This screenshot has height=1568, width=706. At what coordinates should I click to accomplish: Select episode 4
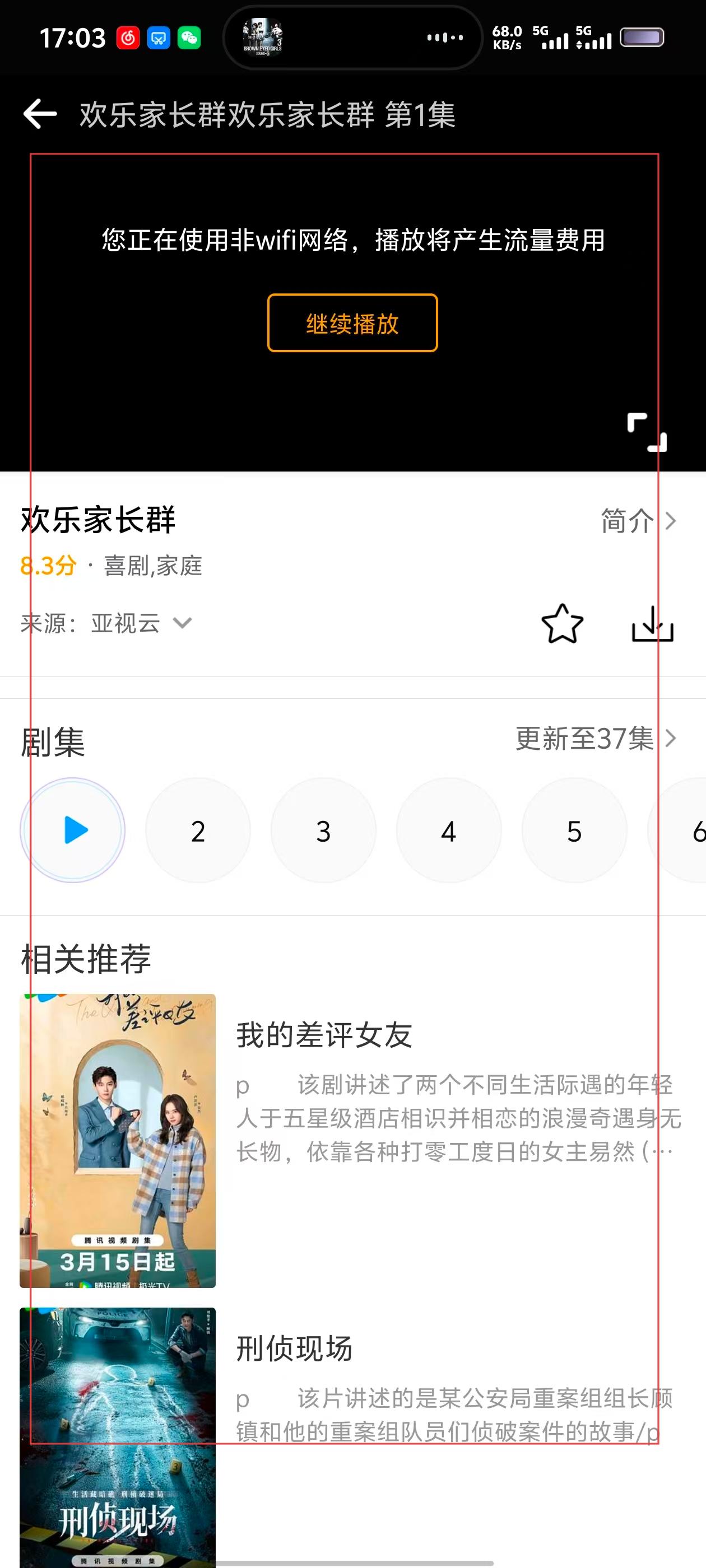pos(449,831)
